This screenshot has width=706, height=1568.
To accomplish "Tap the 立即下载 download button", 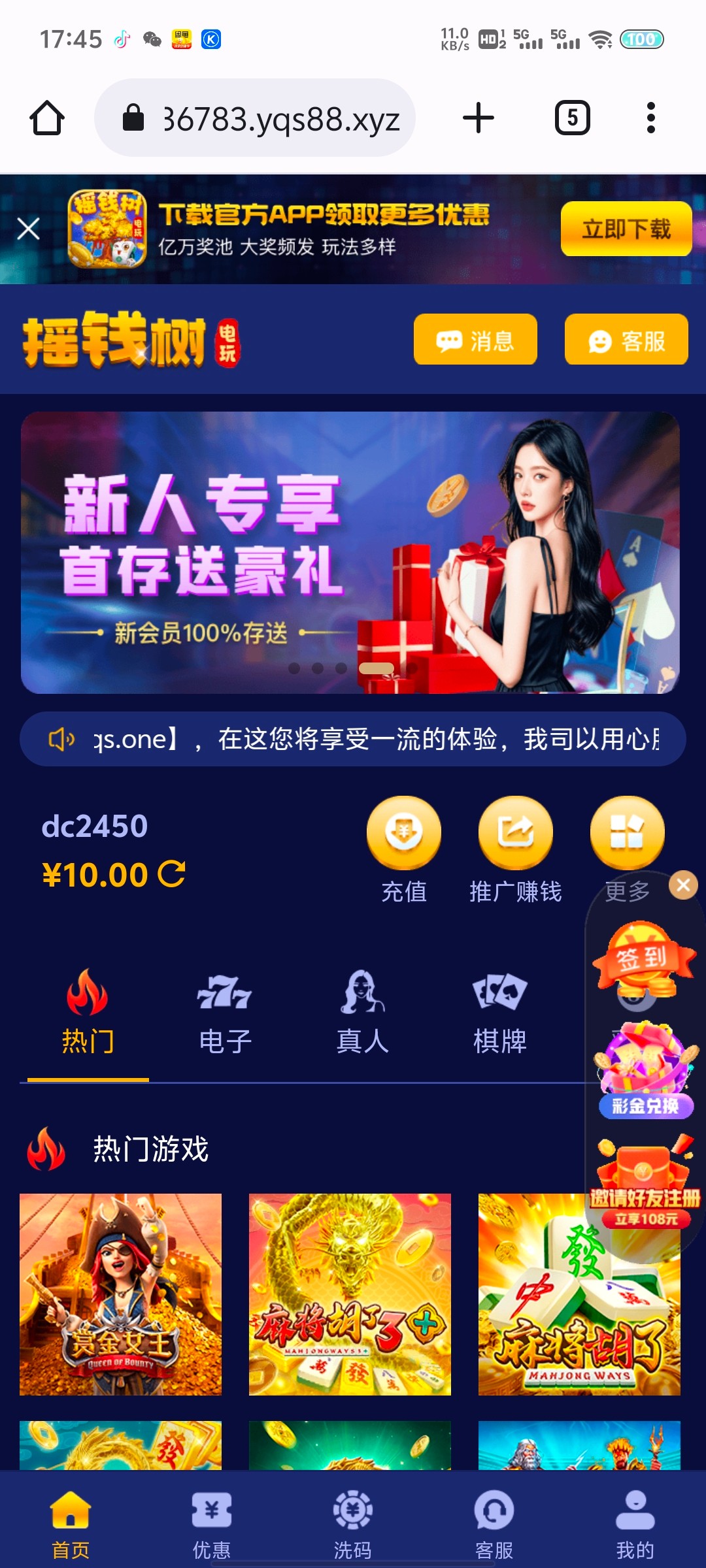I will point(626,229).
